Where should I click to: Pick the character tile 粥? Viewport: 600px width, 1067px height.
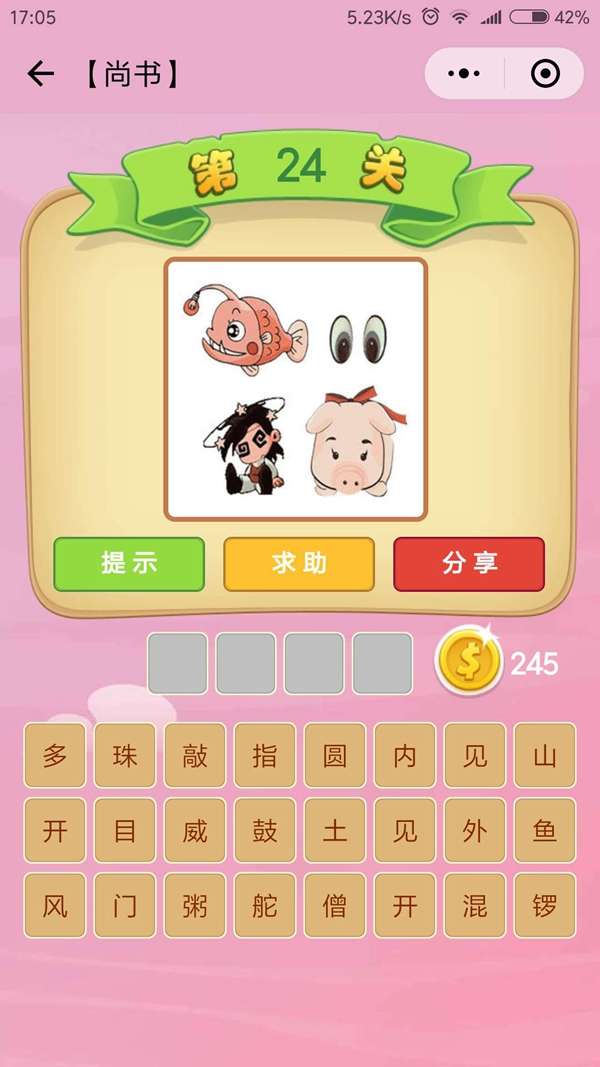click(195, 906)
